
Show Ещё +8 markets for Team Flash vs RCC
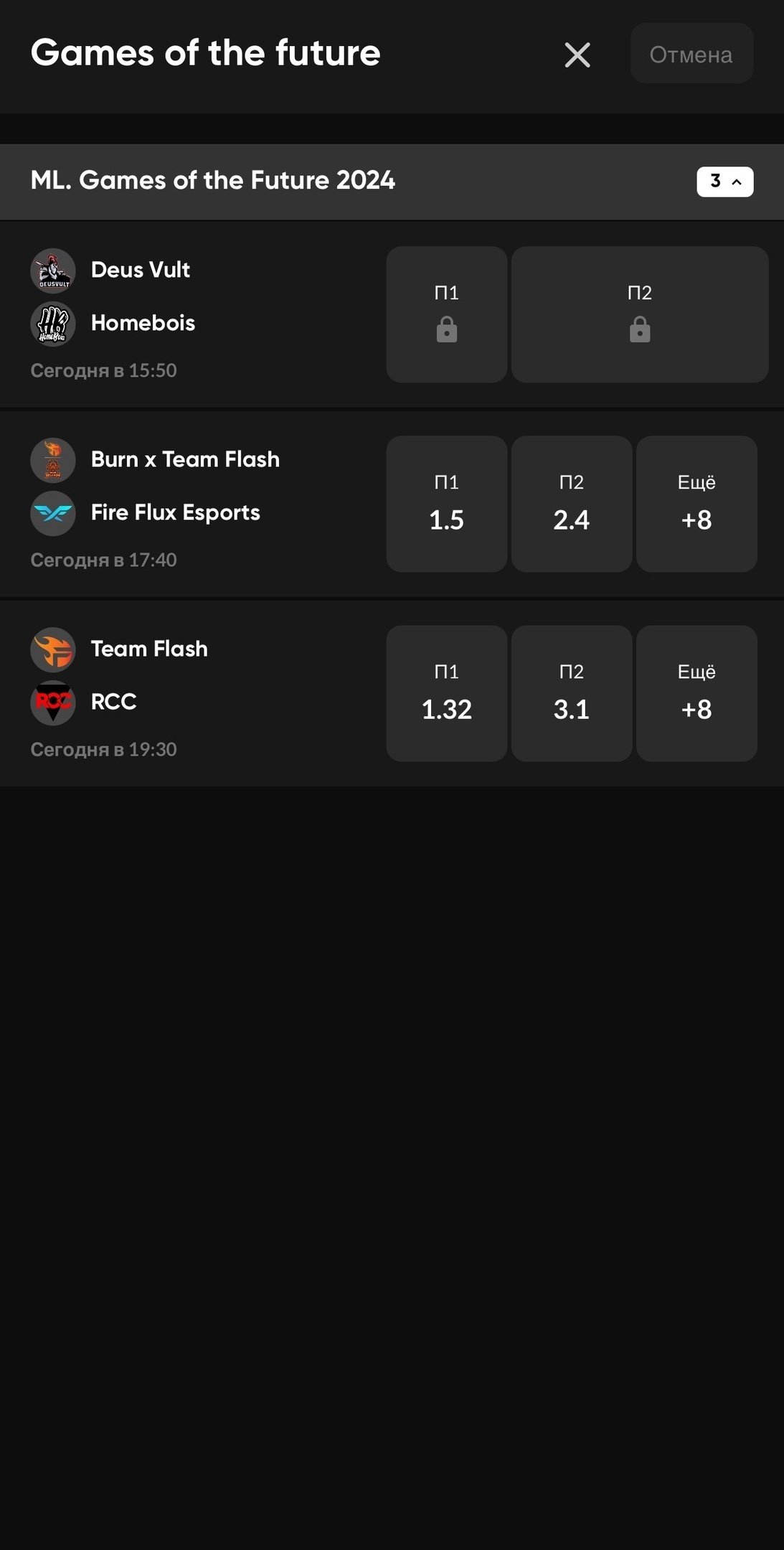coord(696,693)
